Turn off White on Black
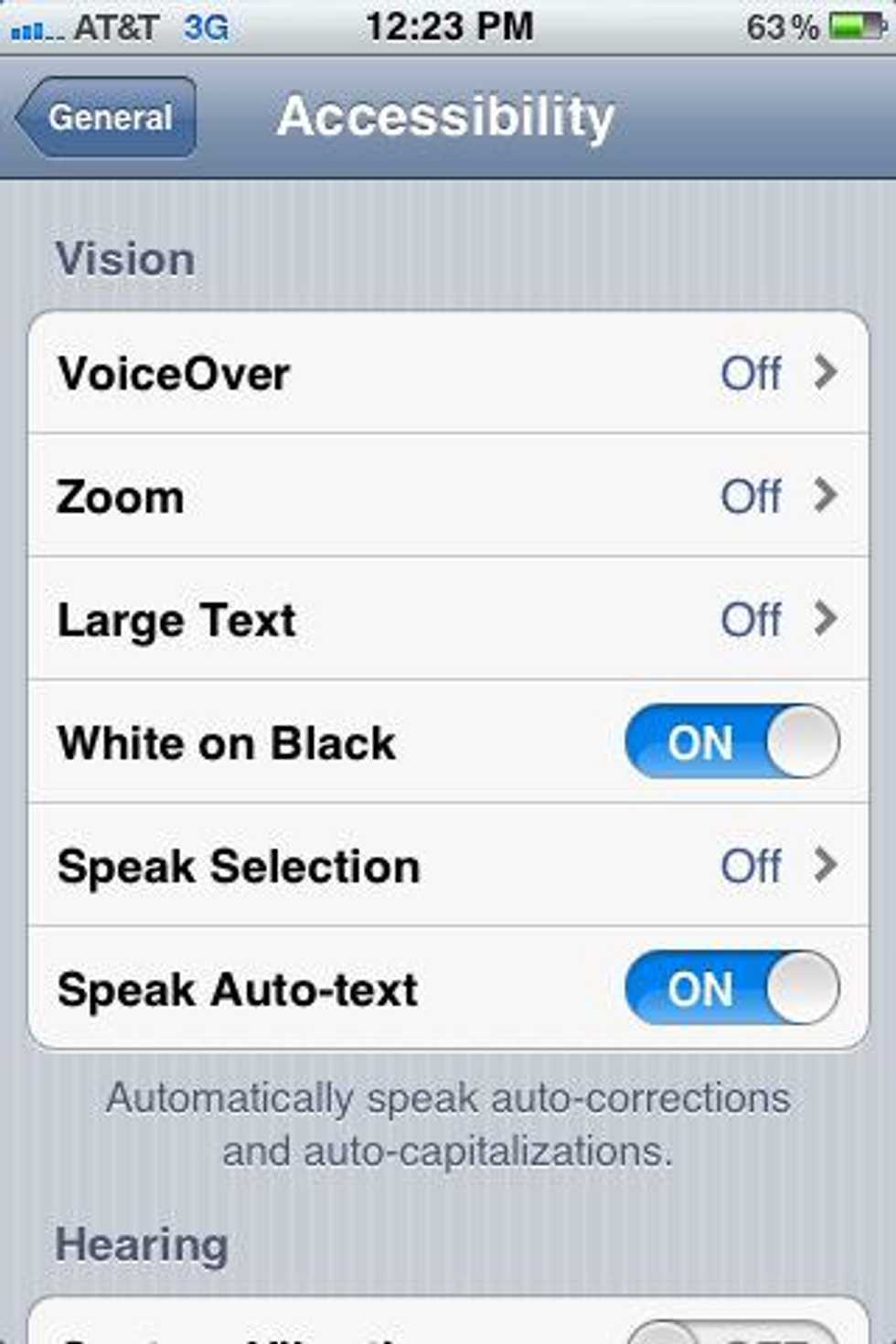The width and height of the screenshot is (896, 1344). pos(731,742)
